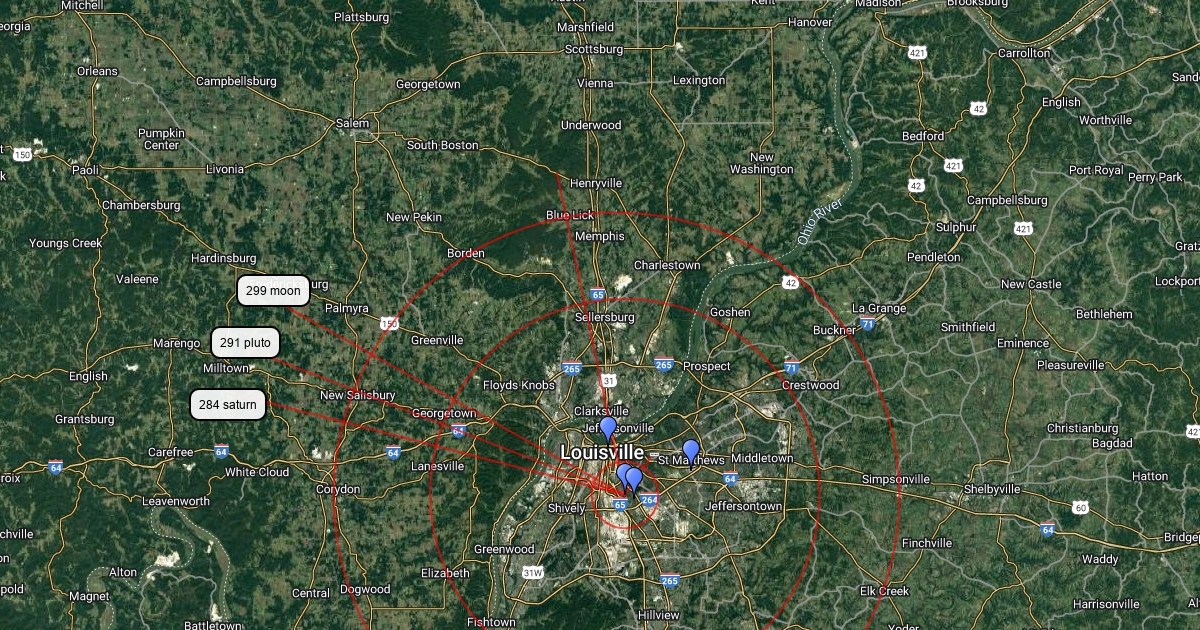Select the '291 pluto' label
This screenshot has width=1200, height=630.
tap(245, 343)
